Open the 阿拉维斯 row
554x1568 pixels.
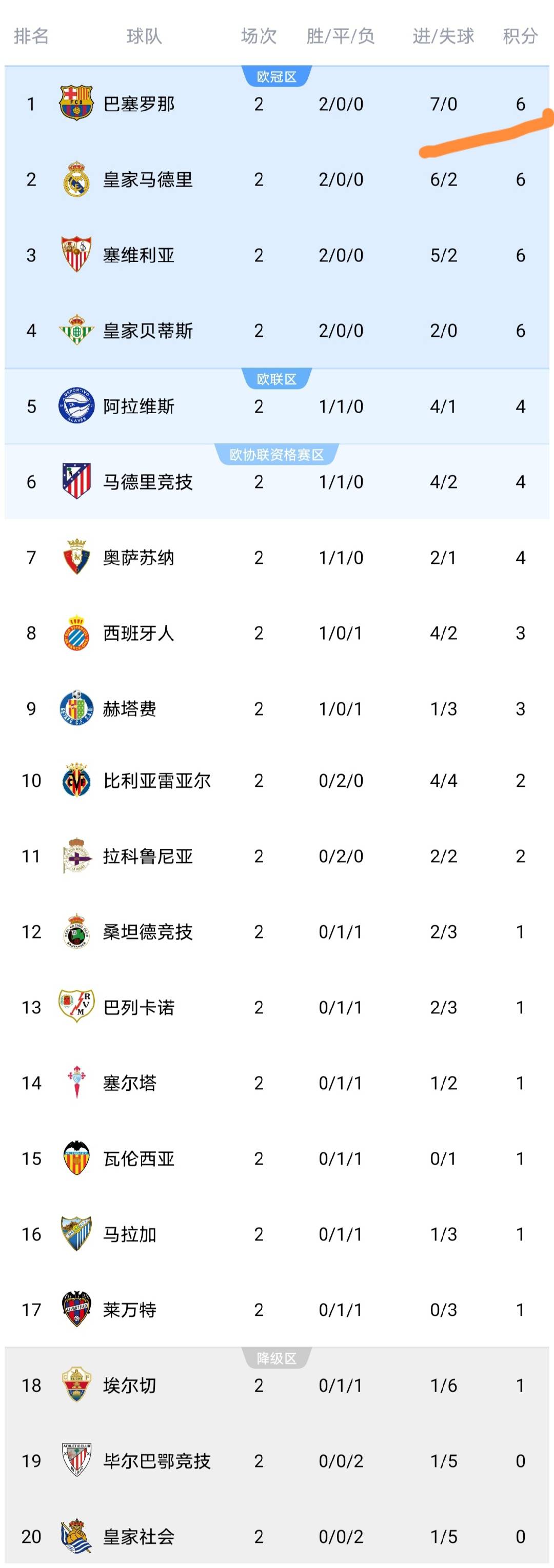(276, 406)
